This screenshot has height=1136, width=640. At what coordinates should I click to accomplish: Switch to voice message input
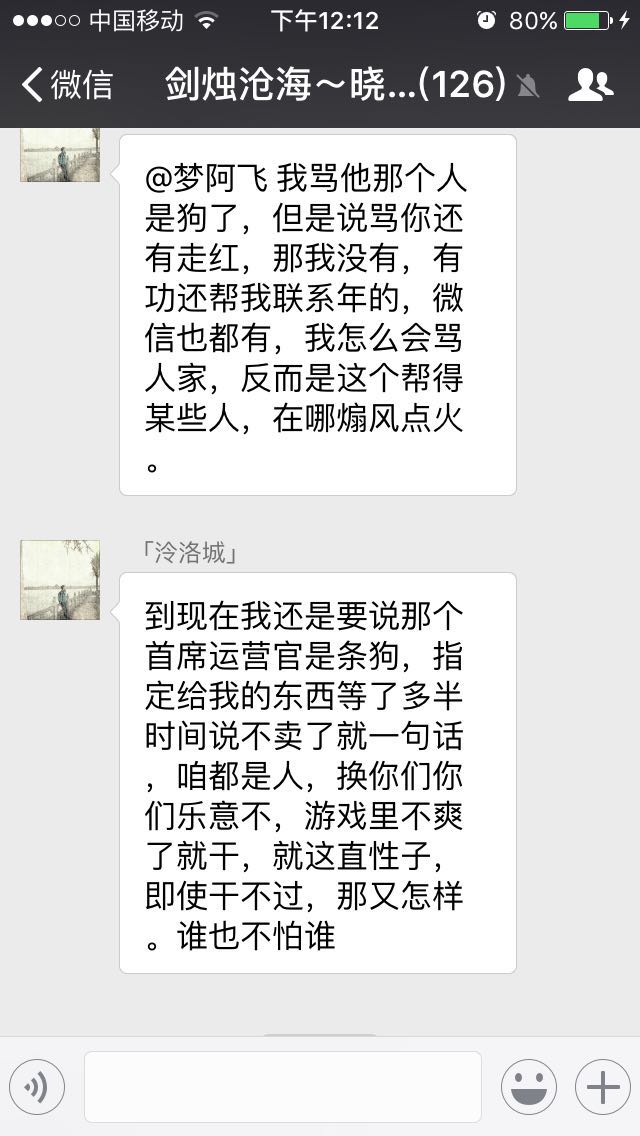pyautogui.click(x=37, y=1087)
